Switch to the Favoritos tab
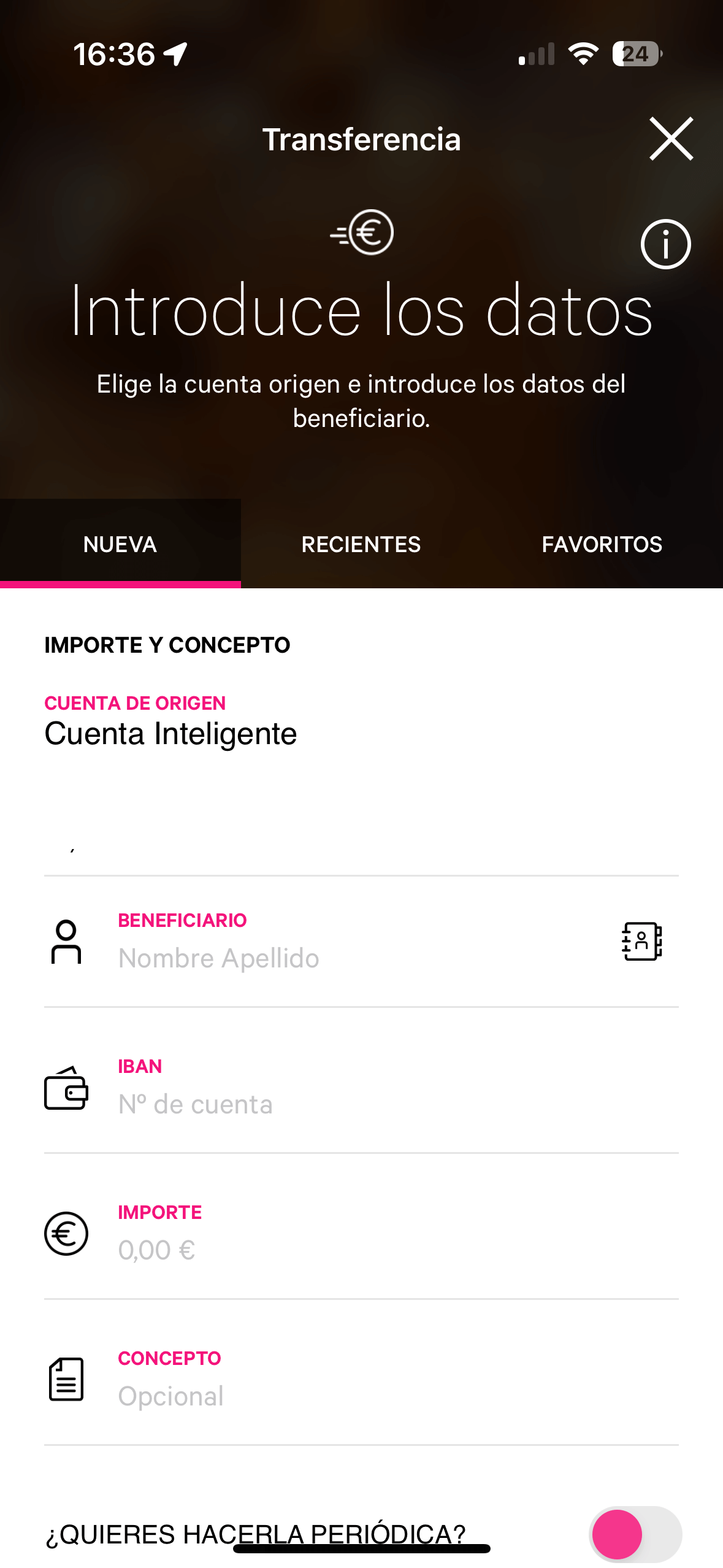Image resolution: width=723 pixels, height=1568 pixels. click(x=602, y=544)
